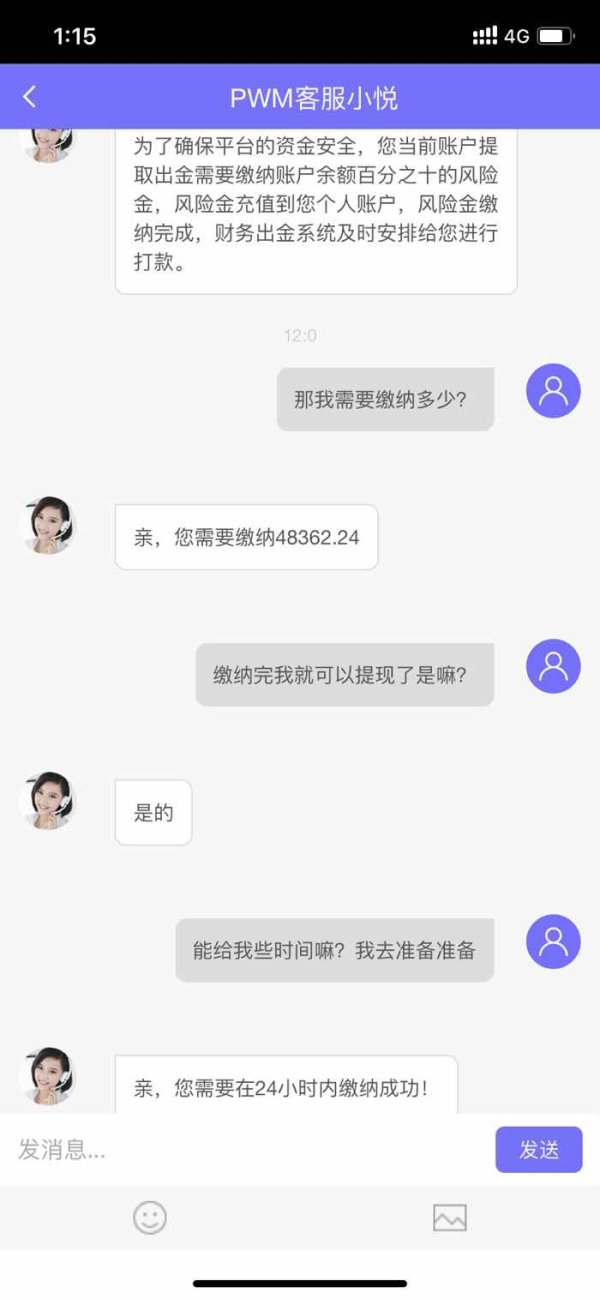Image resolution: width=600 pixels, height=1299 pixels.
Task: Open the emoji picker smiley icon
Action: (150, 1217)
